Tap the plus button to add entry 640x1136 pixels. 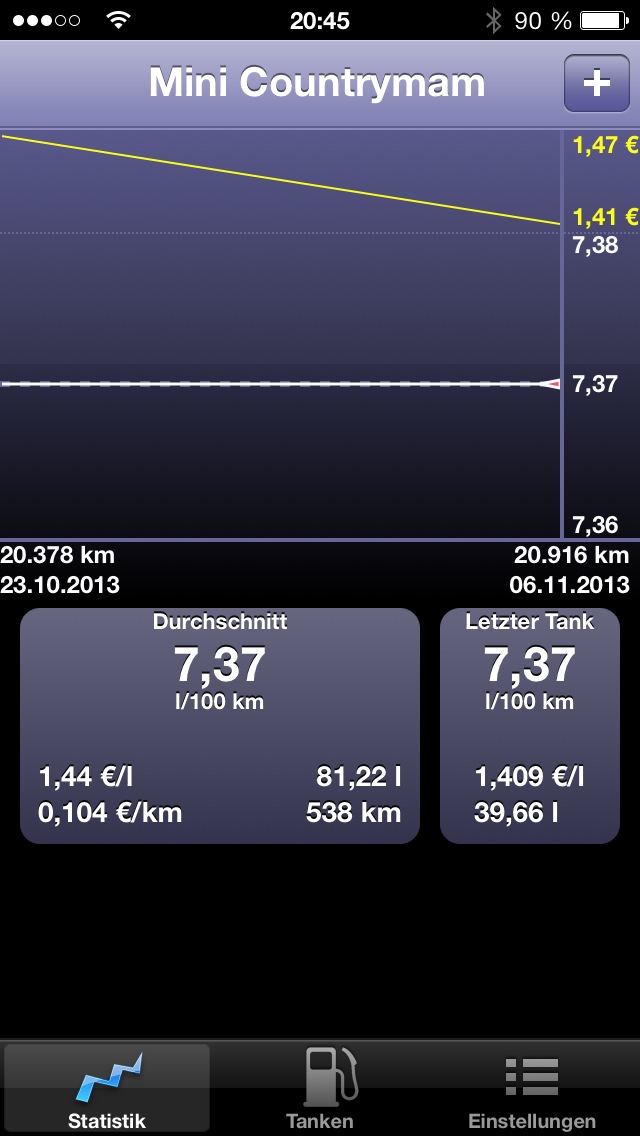(596, 83)
